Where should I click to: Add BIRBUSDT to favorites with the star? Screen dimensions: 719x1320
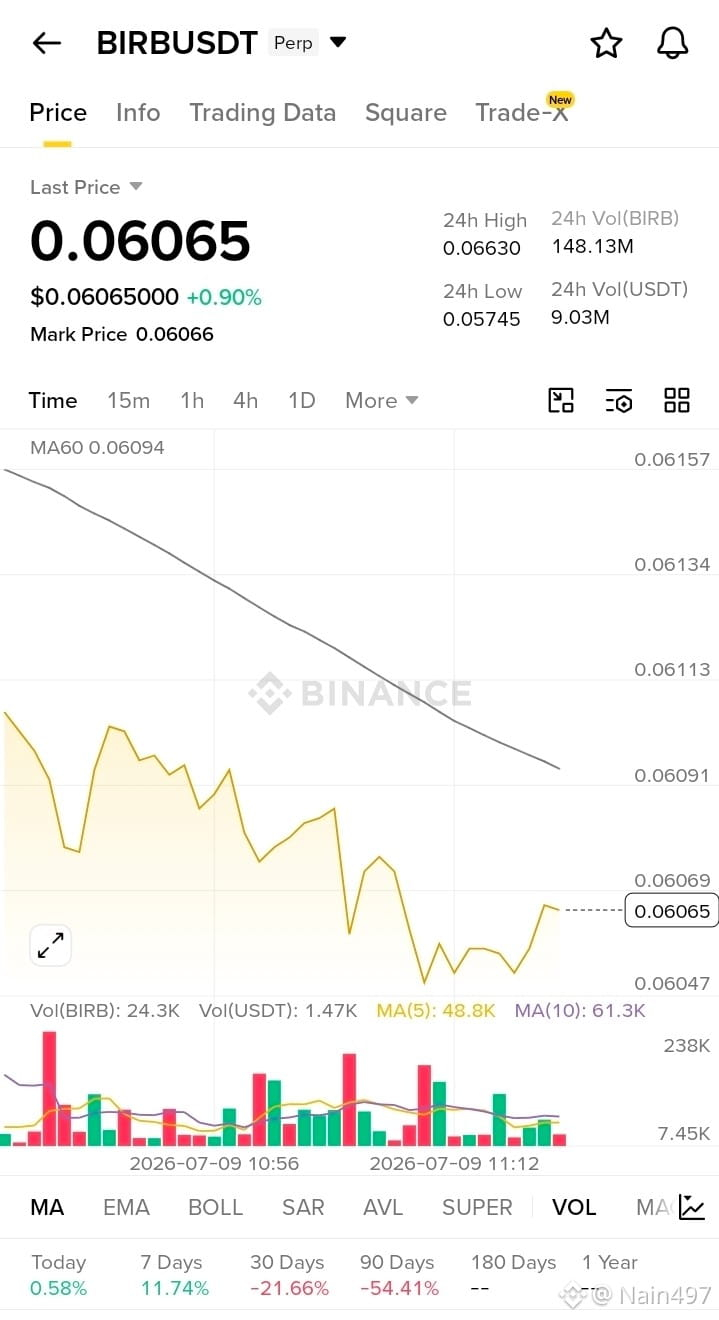pyautogui.click(x=606, y=43)
